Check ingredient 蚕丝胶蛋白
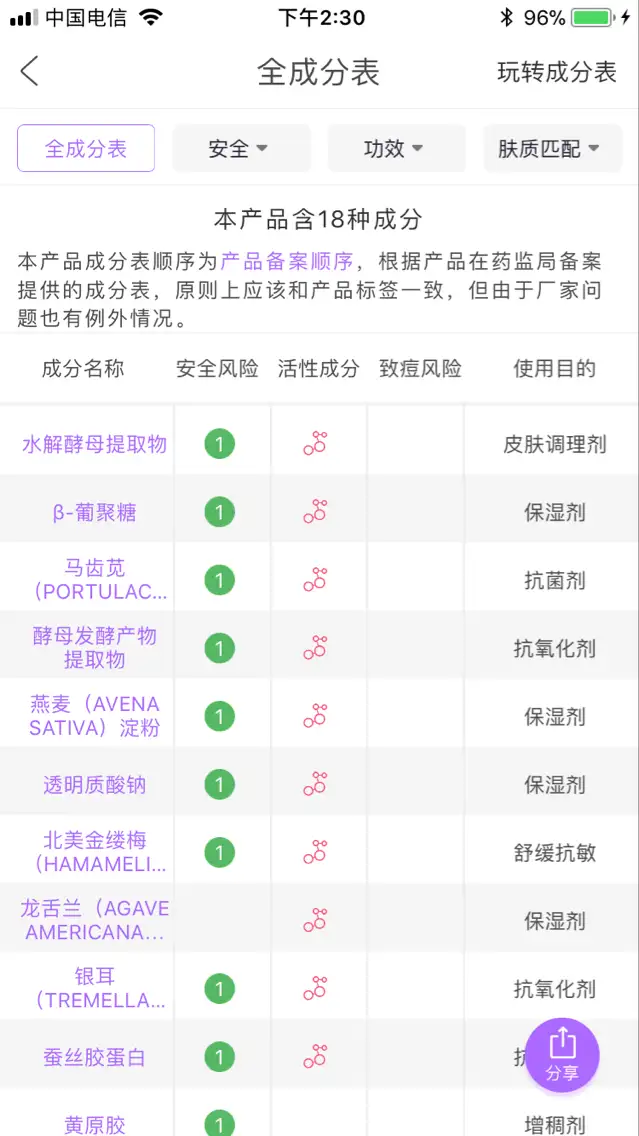Screen dimensions: 639x1136 (x=94, y=1057)
